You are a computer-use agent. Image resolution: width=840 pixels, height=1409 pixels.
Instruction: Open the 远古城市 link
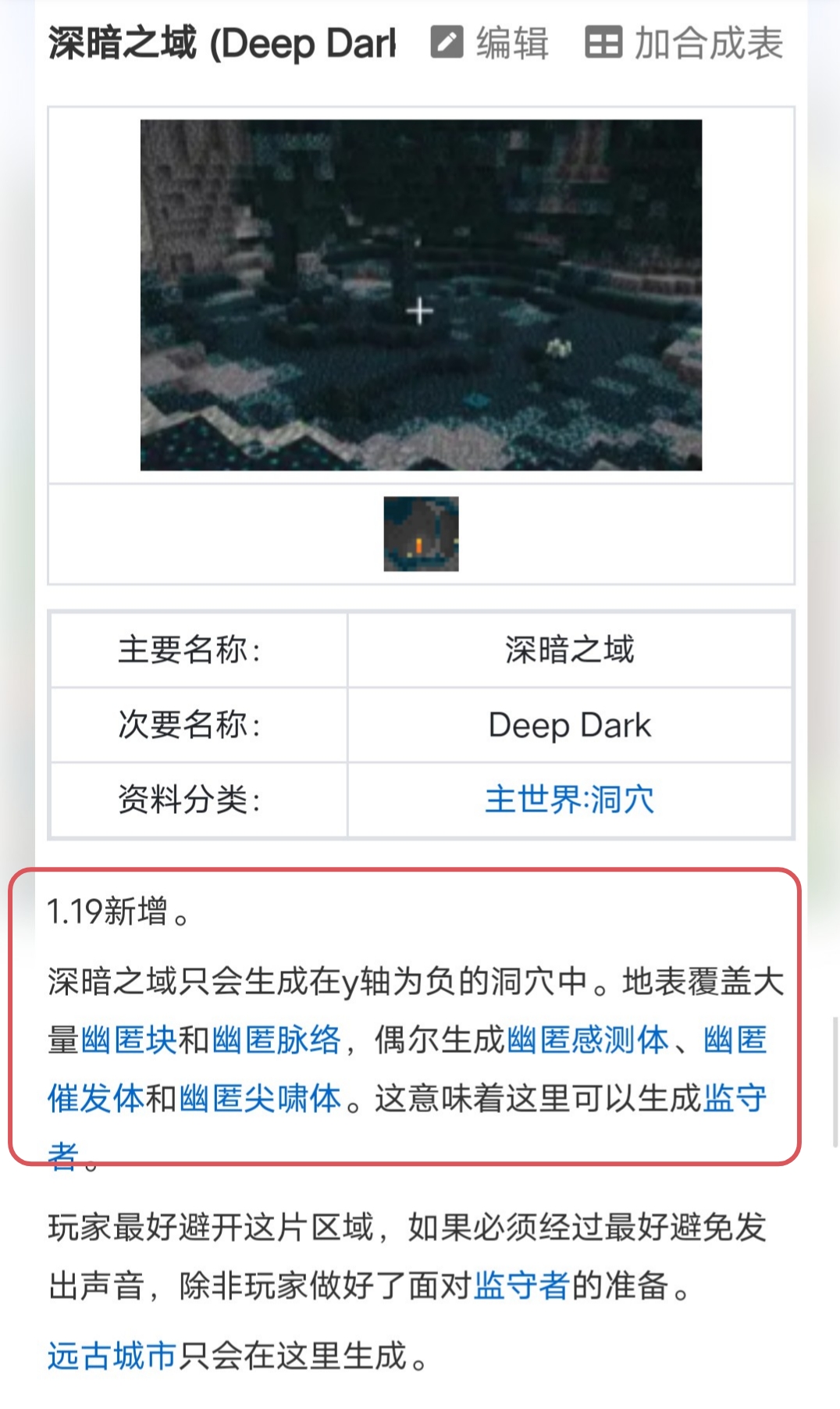pyautogui.click(x=112, y=1357)
